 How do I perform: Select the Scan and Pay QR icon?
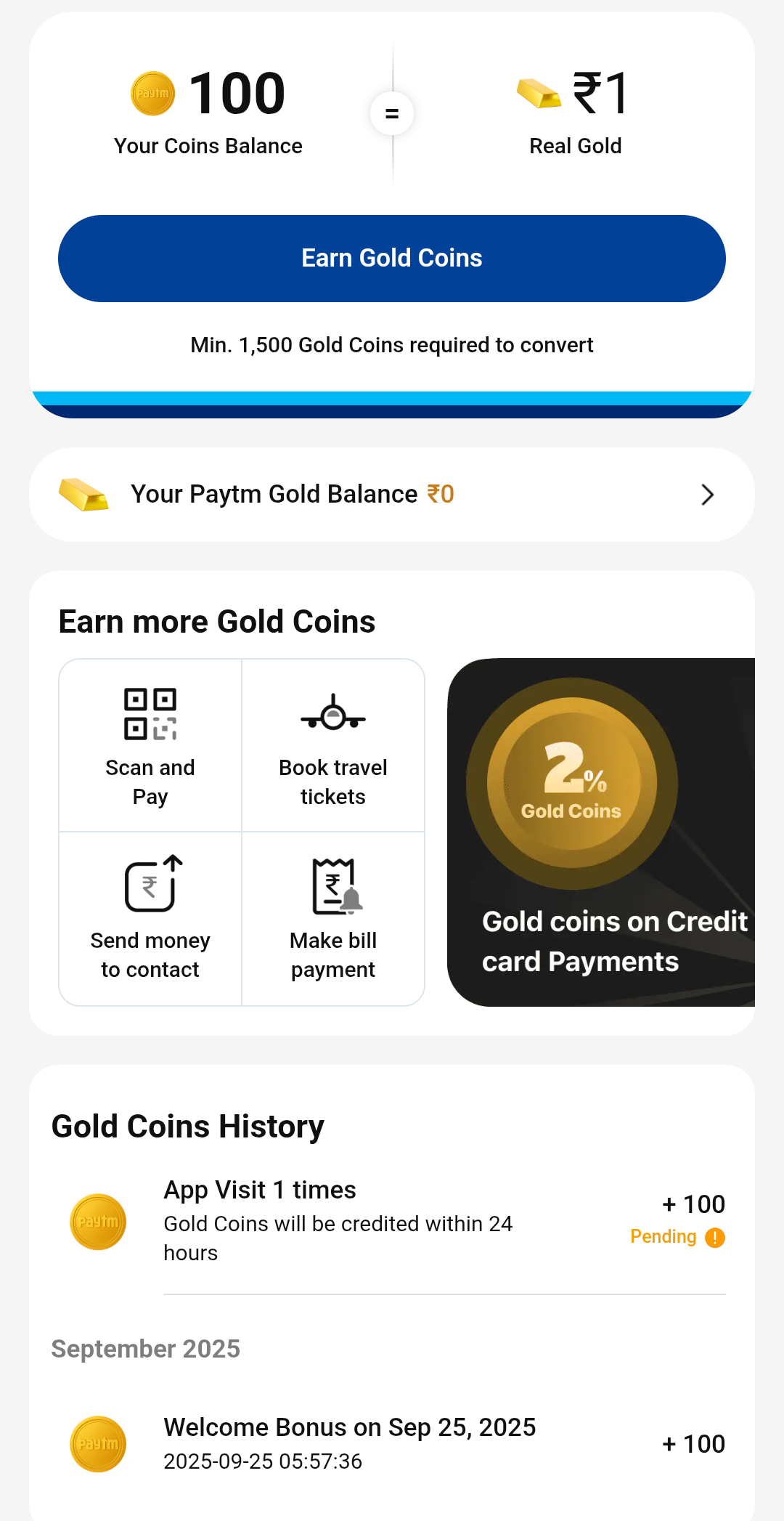tap(150, 713)
